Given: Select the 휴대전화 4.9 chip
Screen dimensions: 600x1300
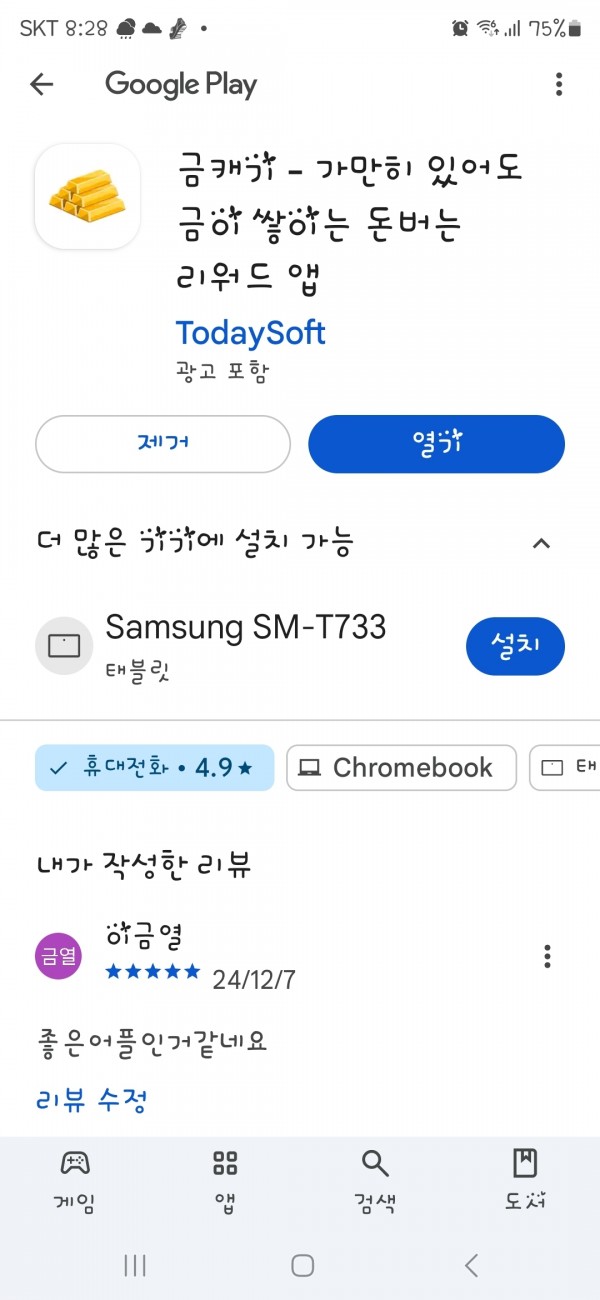Looking at the screenshot, I should [x=155, y=768].
